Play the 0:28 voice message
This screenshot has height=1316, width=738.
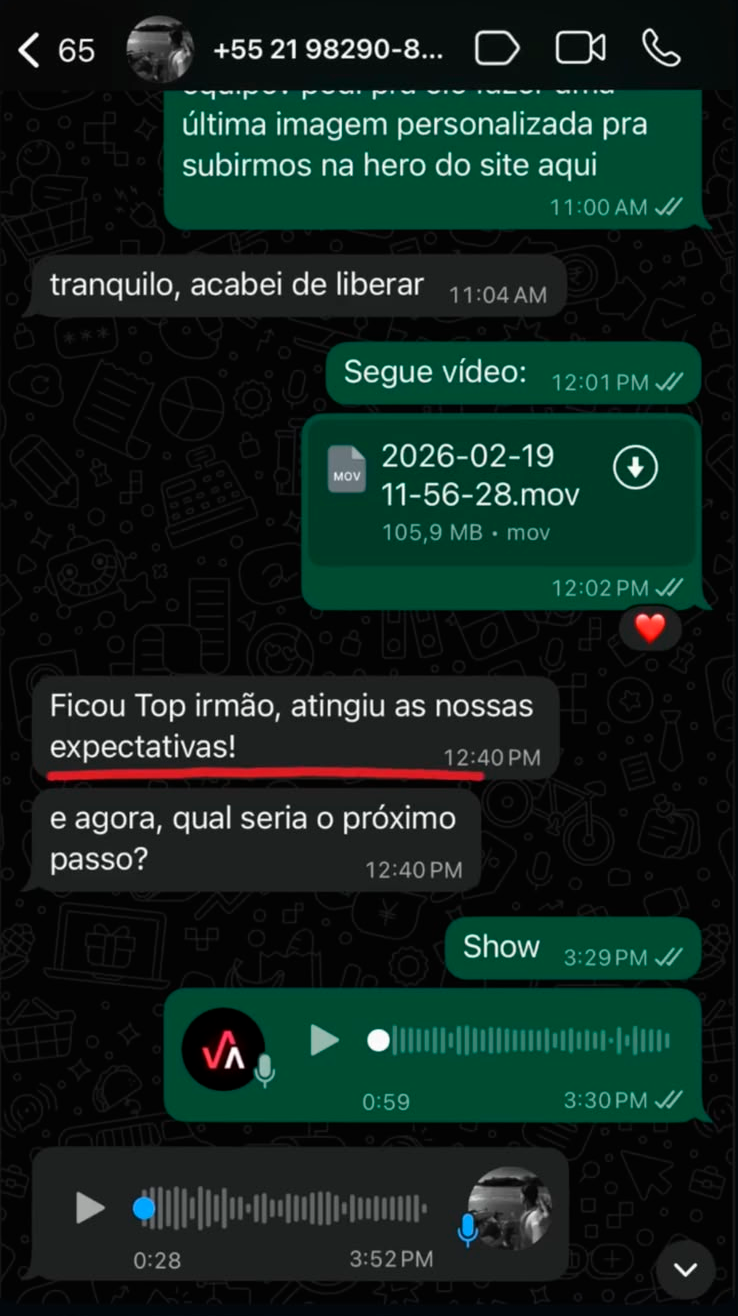(90, 1208)
